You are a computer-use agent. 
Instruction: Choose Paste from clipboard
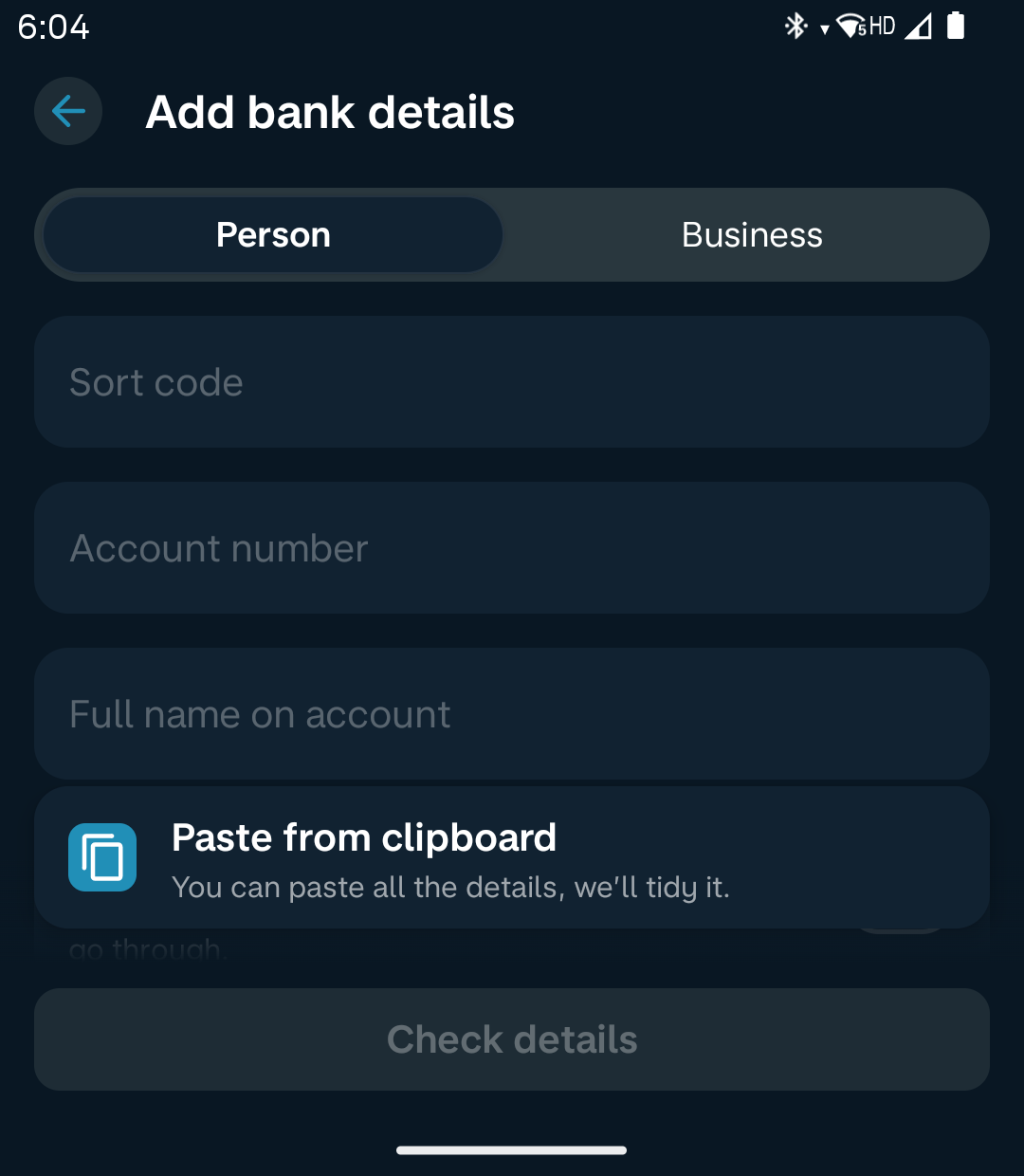pos(512,858)
